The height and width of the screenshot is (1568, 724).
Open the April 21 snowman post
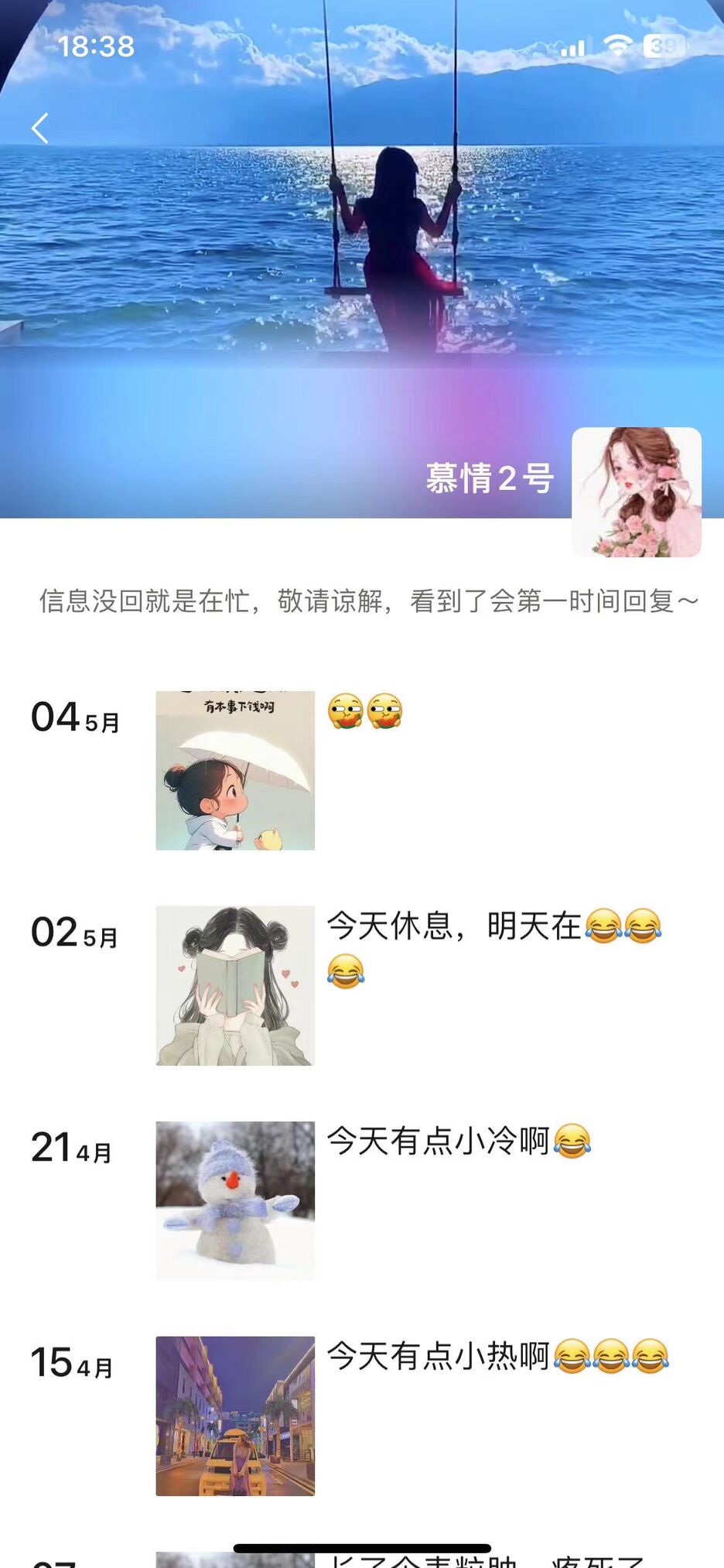point(235,1200)
